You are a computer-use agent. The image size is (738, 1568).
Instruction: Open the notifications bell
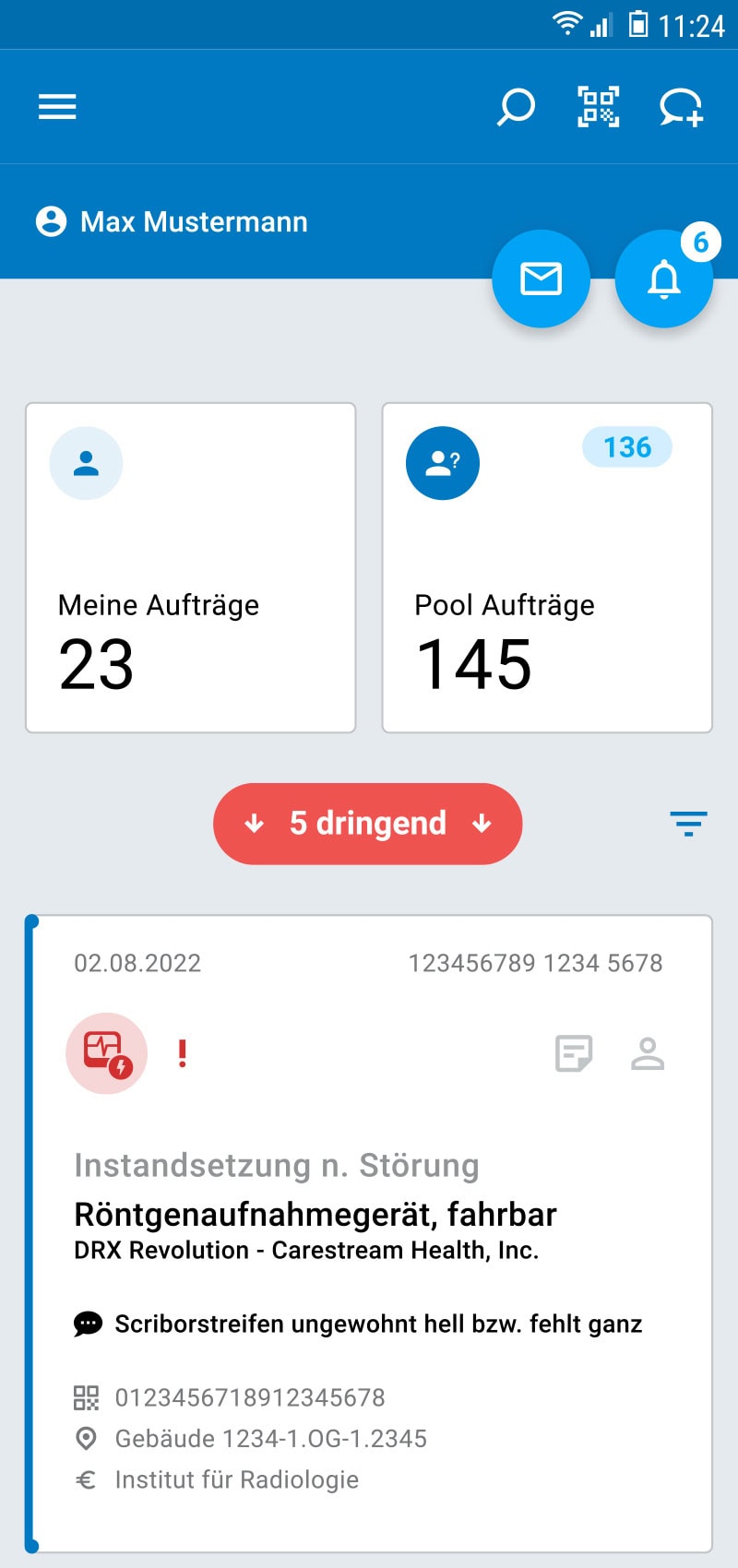[664, 279]
